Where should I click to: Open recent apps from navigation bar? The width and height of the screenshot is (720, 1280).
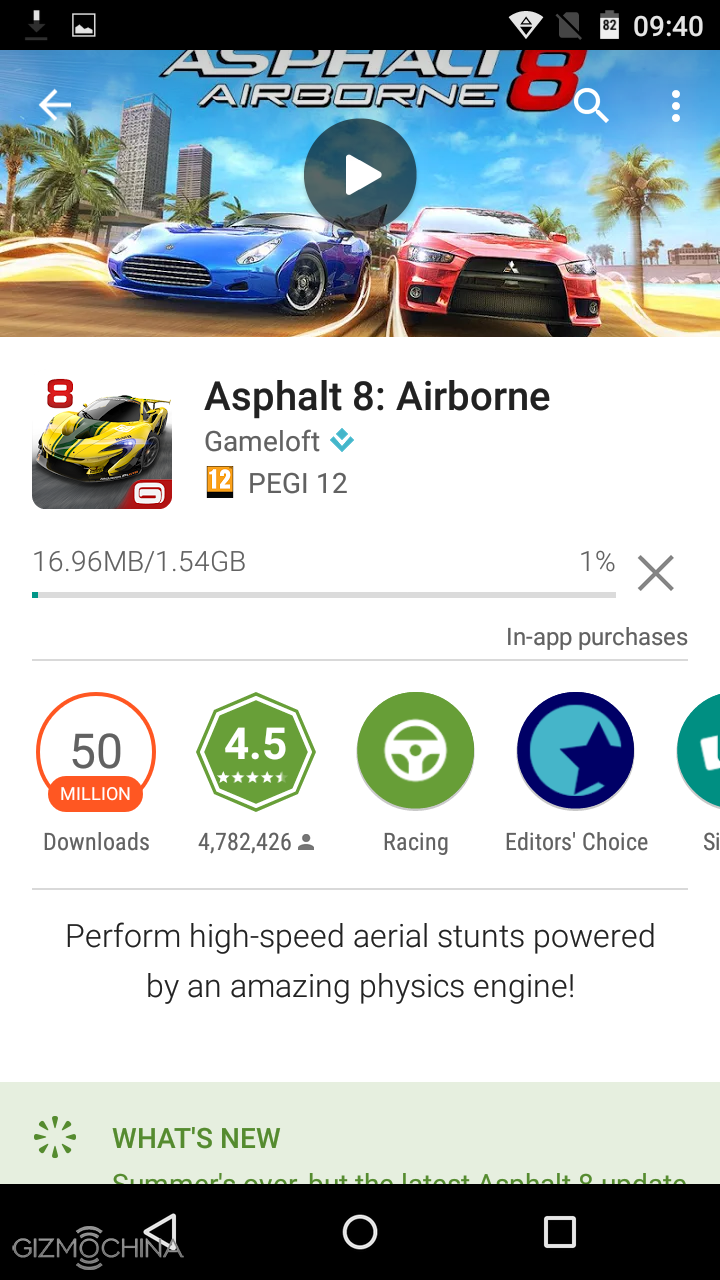click(559, 1232)
